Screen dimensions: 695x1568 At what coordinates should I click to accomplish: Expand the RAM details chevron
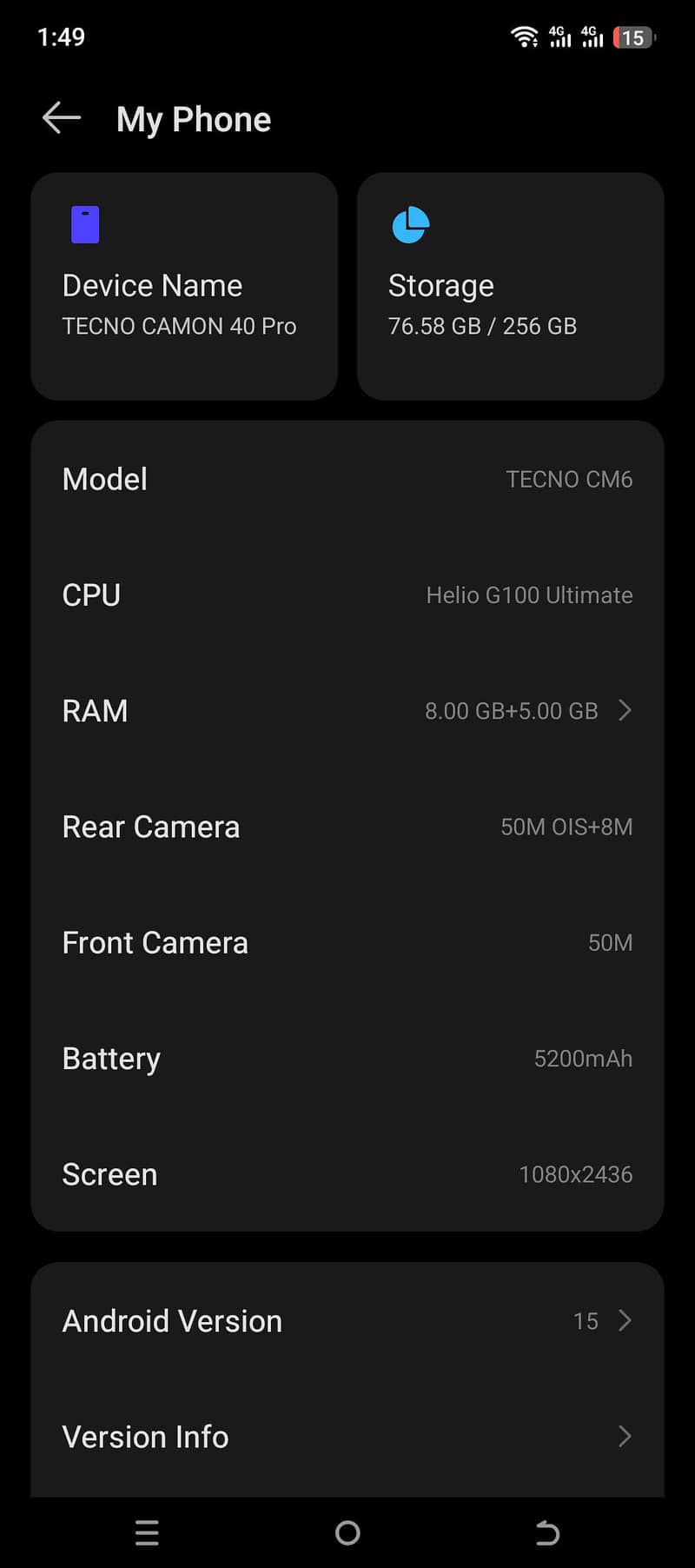pos(625,710)
